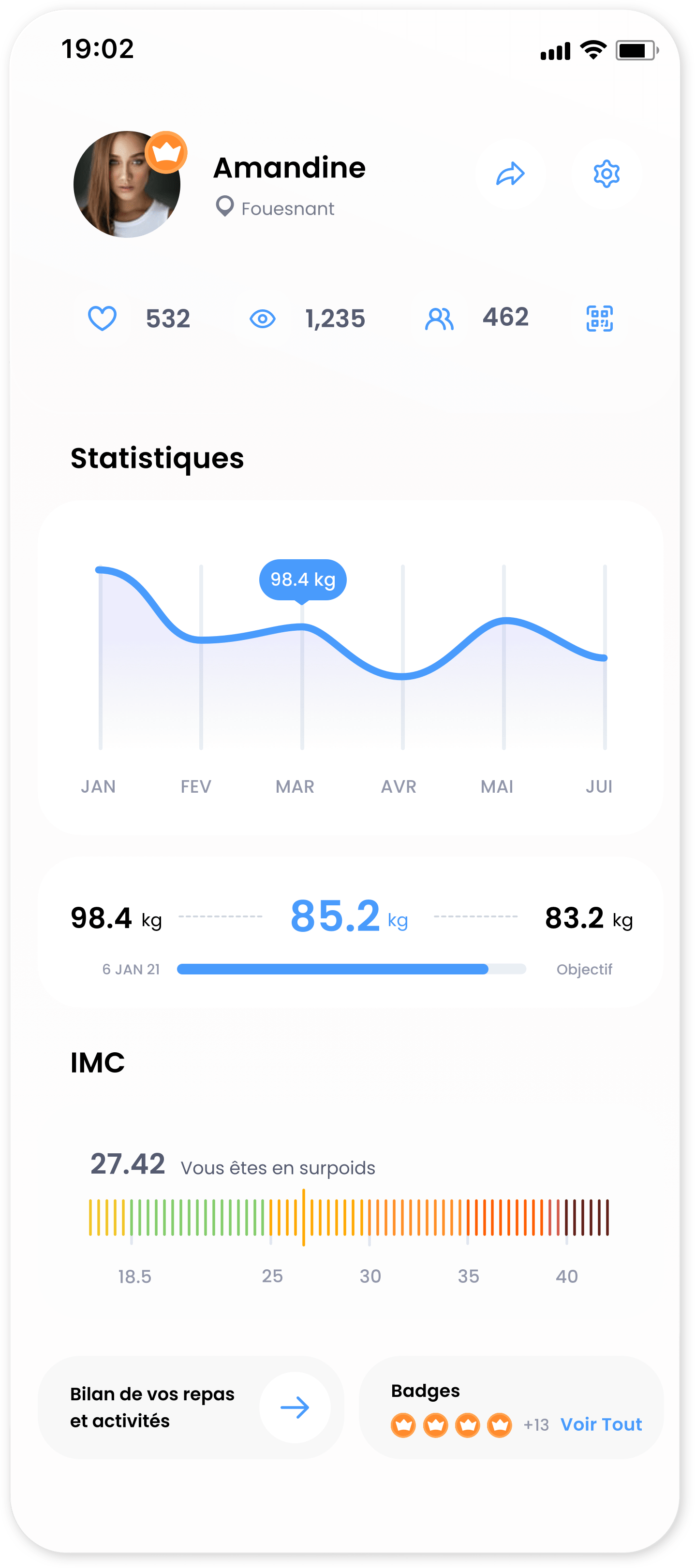Open the QR code scanner icon

coord(599,319)
